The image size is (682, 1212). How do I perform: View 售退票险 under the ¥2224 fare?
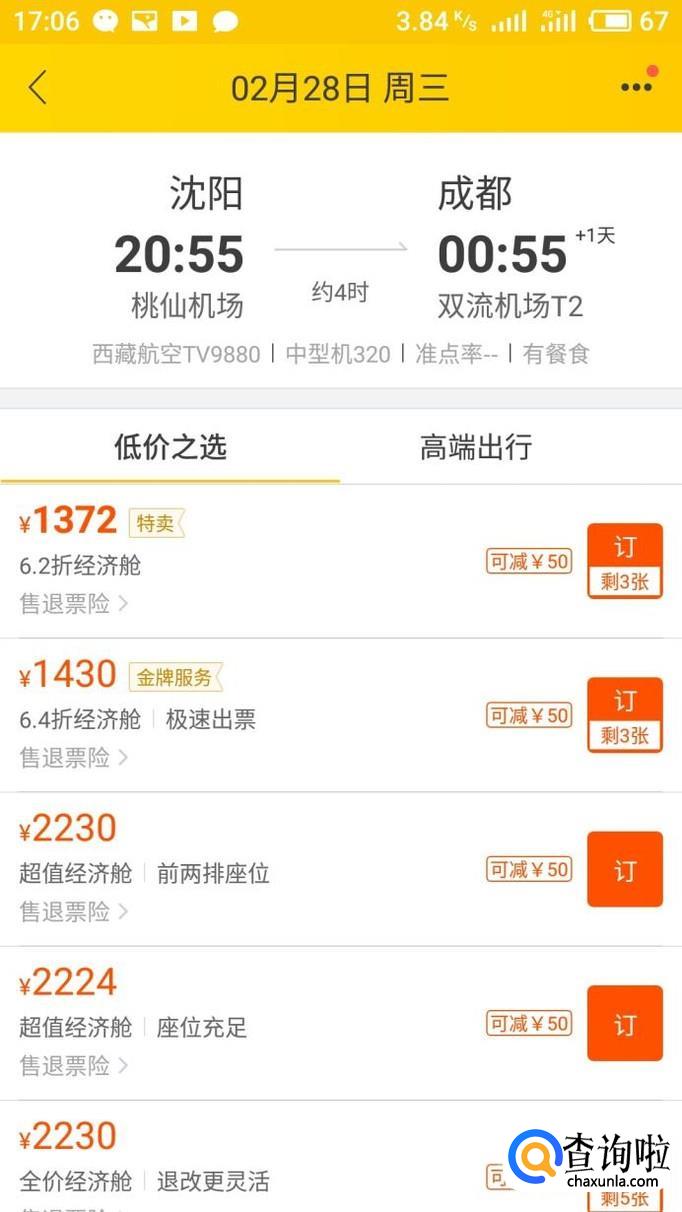point(74,1066)
